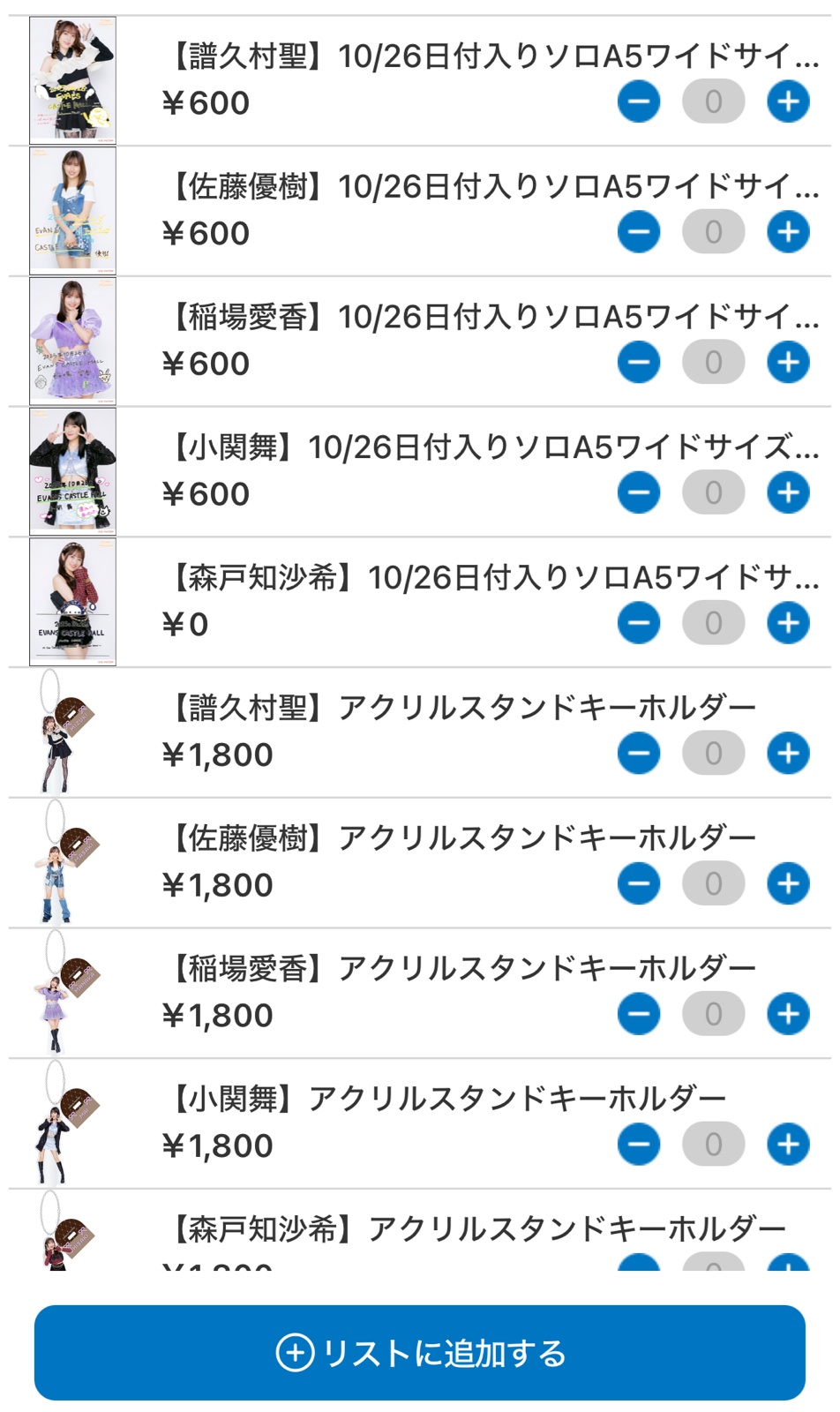This screenshot has width=840, height=1412.
Task: Add one 譜久村聖 アクリルスタンドキーホルダー
Action: click(788, 754)
